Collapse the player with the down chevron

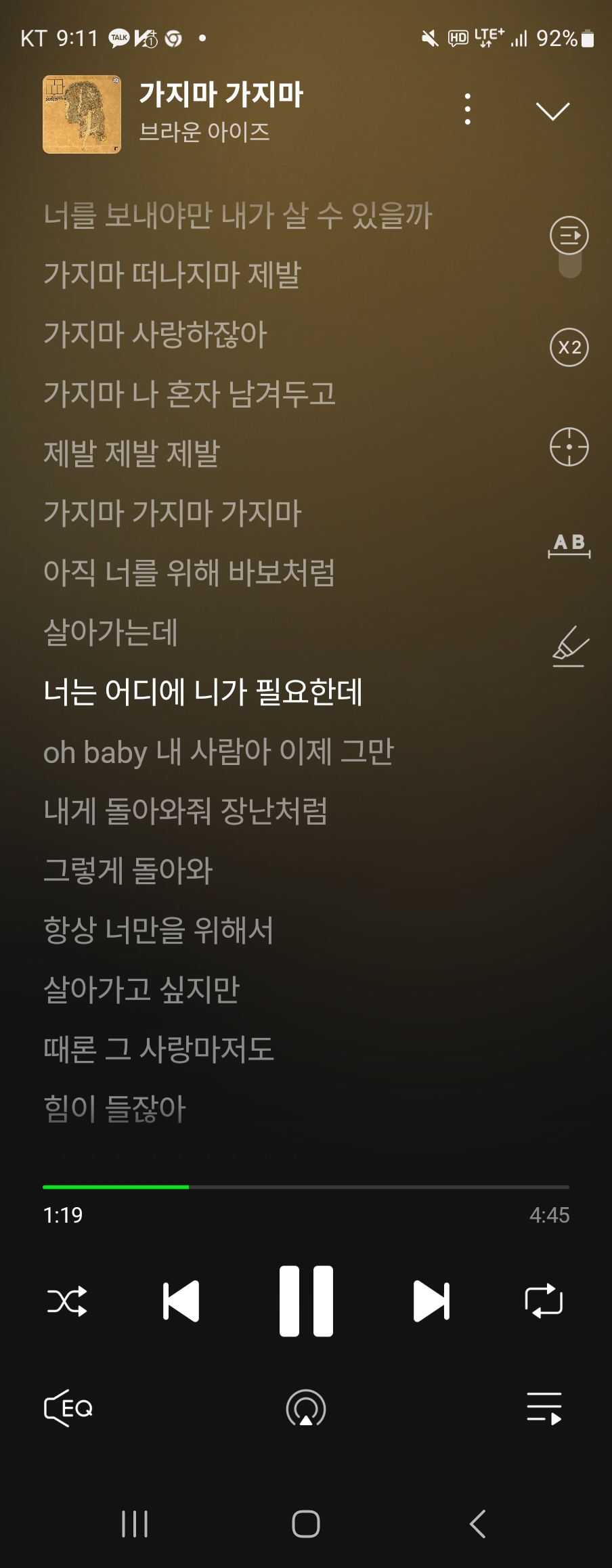click(552, 111)
